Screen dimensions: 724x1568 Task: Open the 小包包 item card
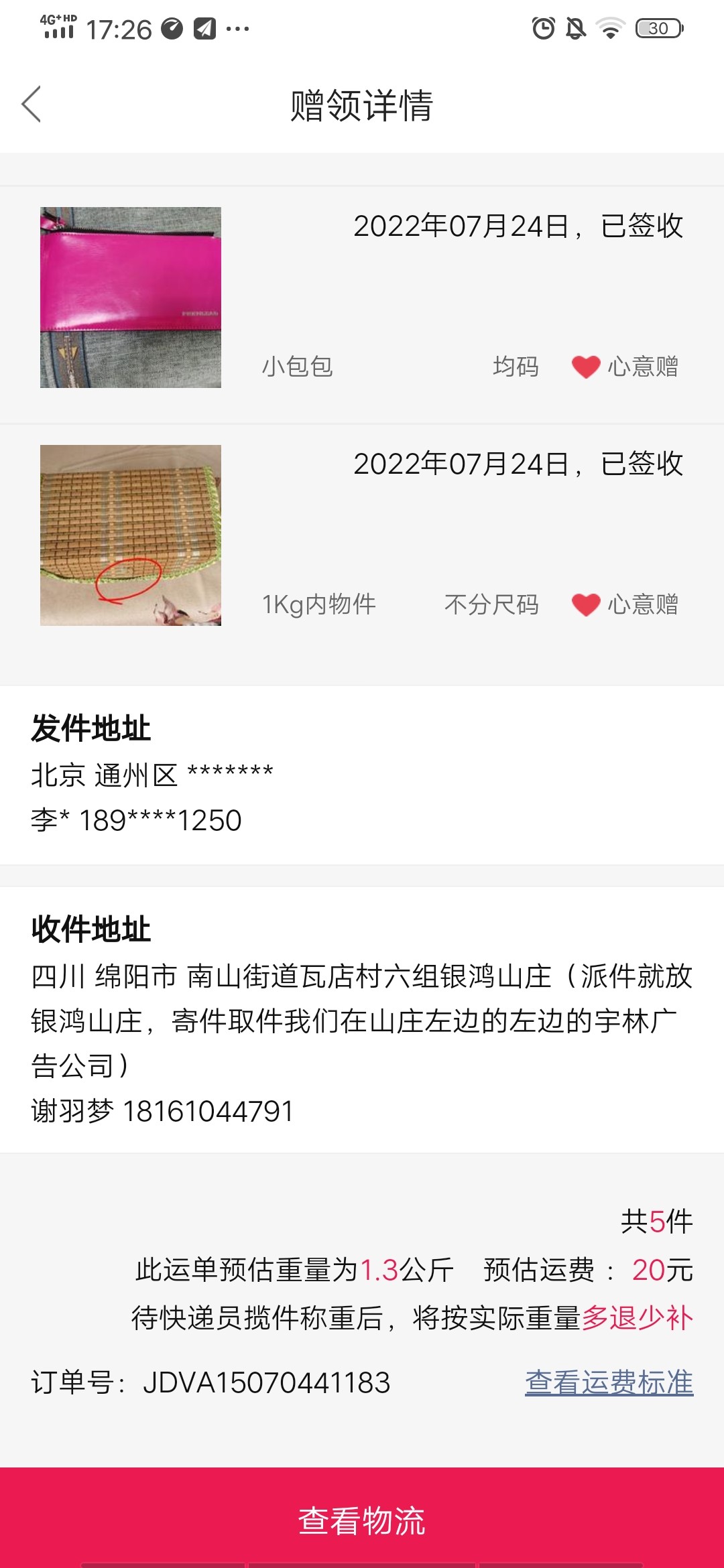point(362,298)
